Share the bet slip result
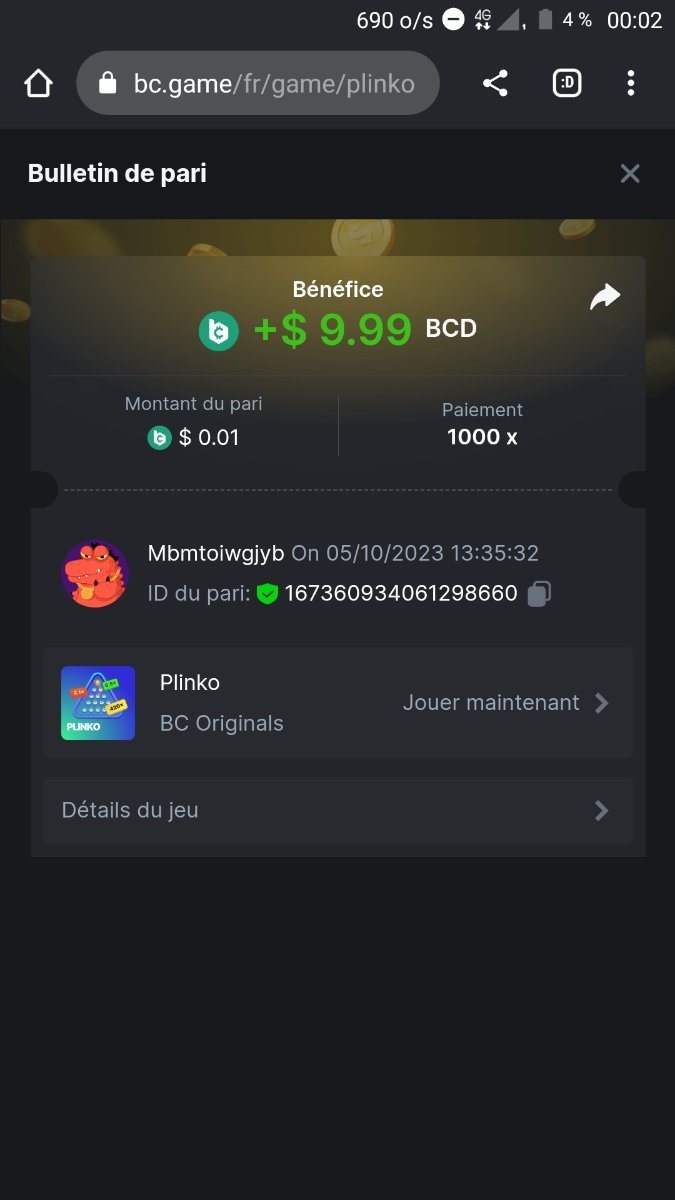Image resolution: width=675 pixels, height=1200 pixels. pyautogui.click(x=605, y=297)
